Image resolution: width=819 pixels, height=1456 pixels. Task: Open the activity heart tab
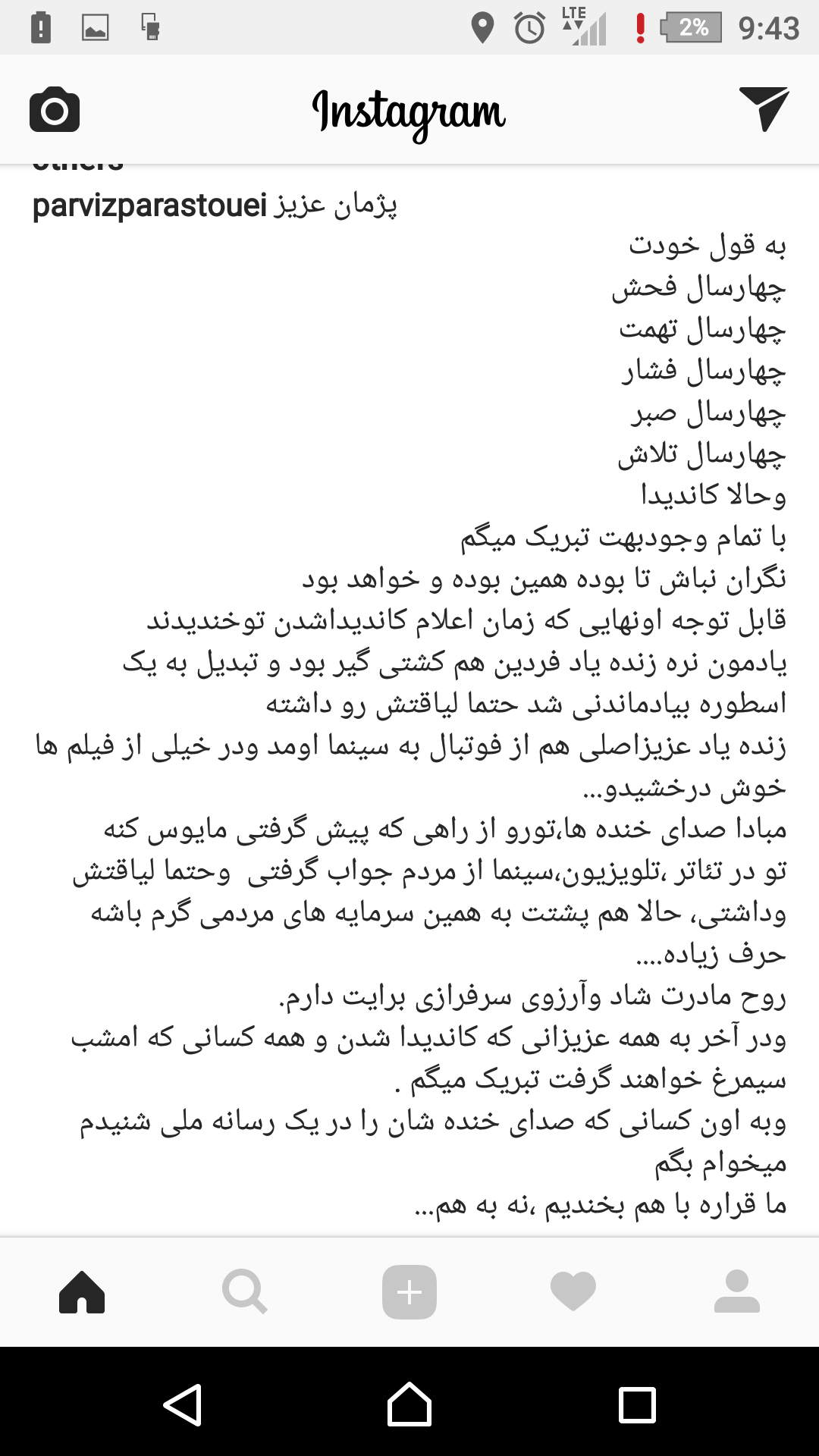pyautogui.click(x=573, y=1291)
